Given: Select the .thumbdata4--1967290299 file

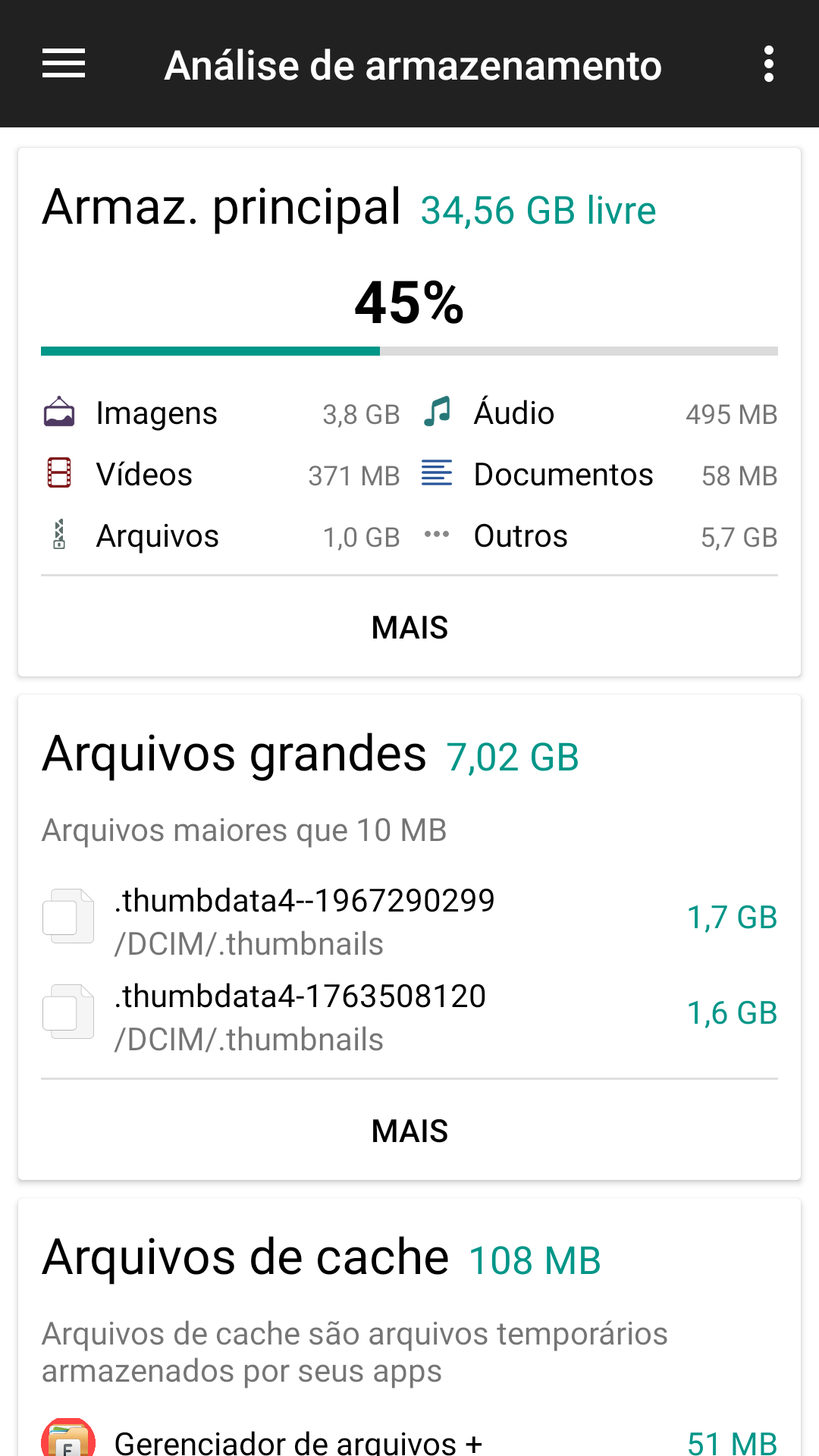Looking at the screenshot, I should click(409, 918).
